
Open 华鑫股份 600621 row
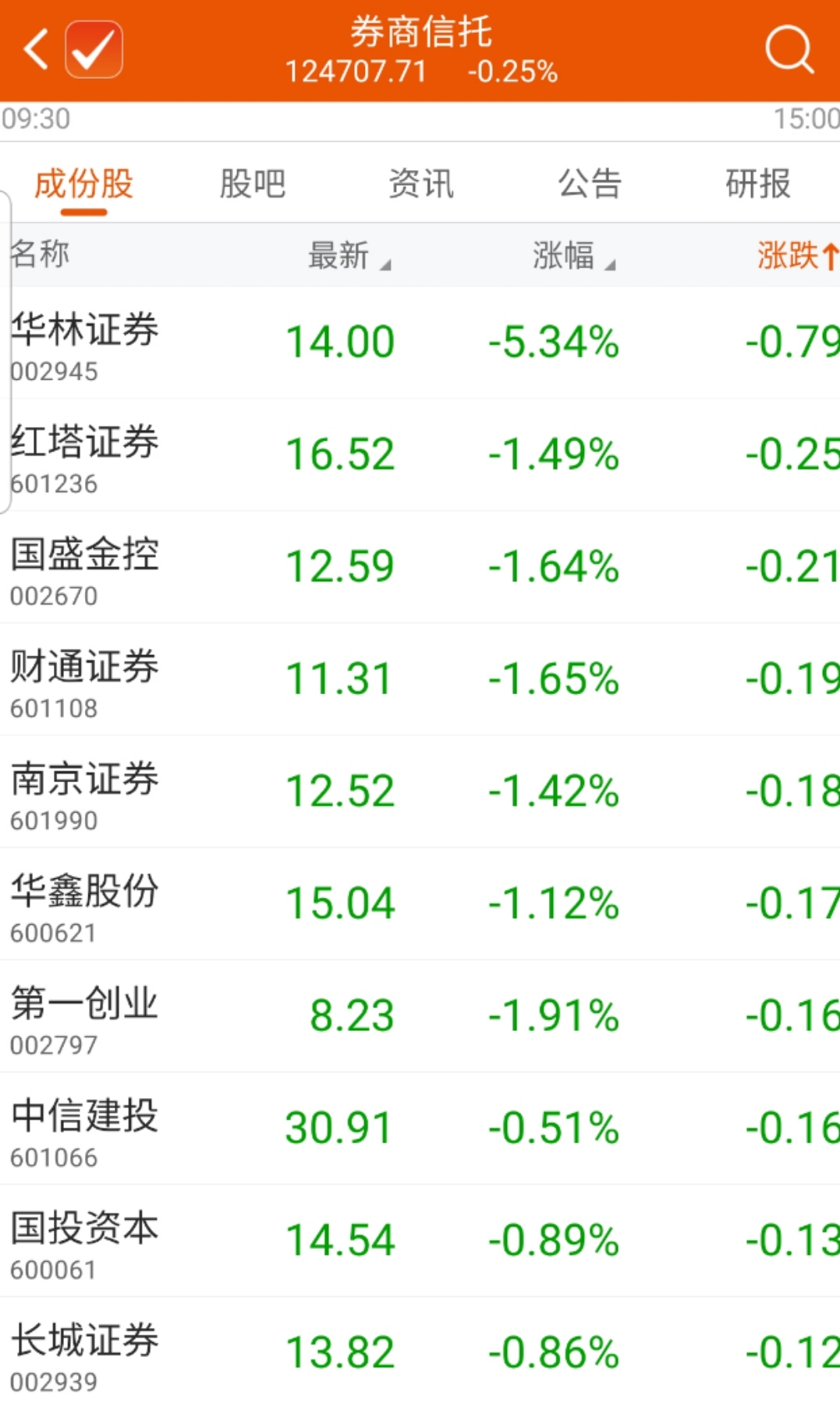pos(420,905)
